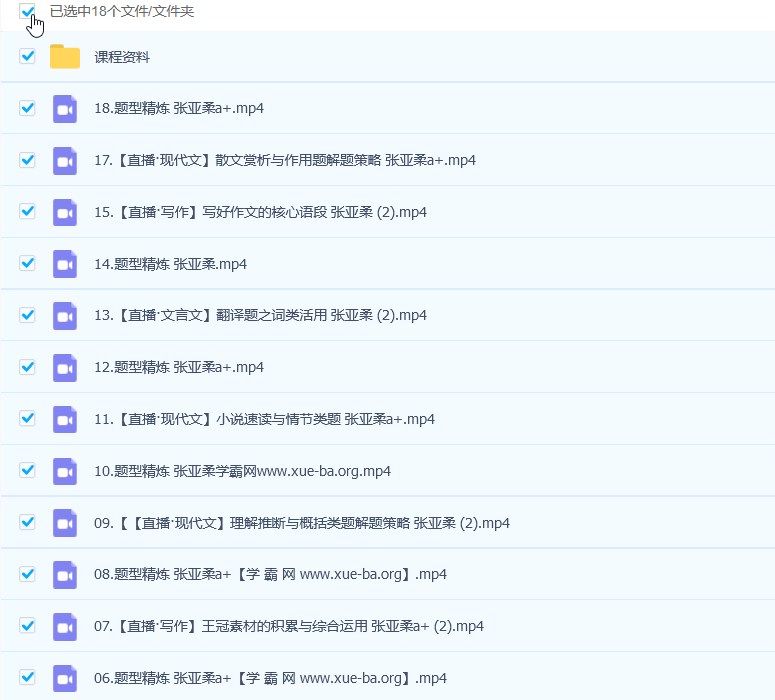Deselect checkbox for 06.题型精炼 file
Viewport: 775px width, 700px height.
tap(28, 677)
